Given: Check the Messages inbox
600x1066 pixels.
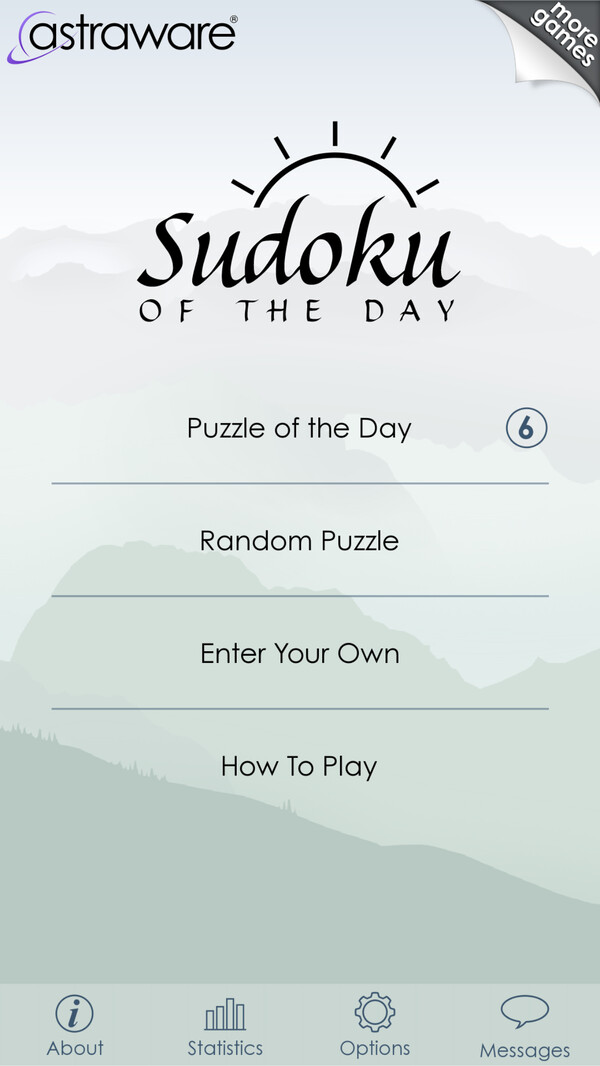Looking at the screenshot, I should tap(524, 1026).
